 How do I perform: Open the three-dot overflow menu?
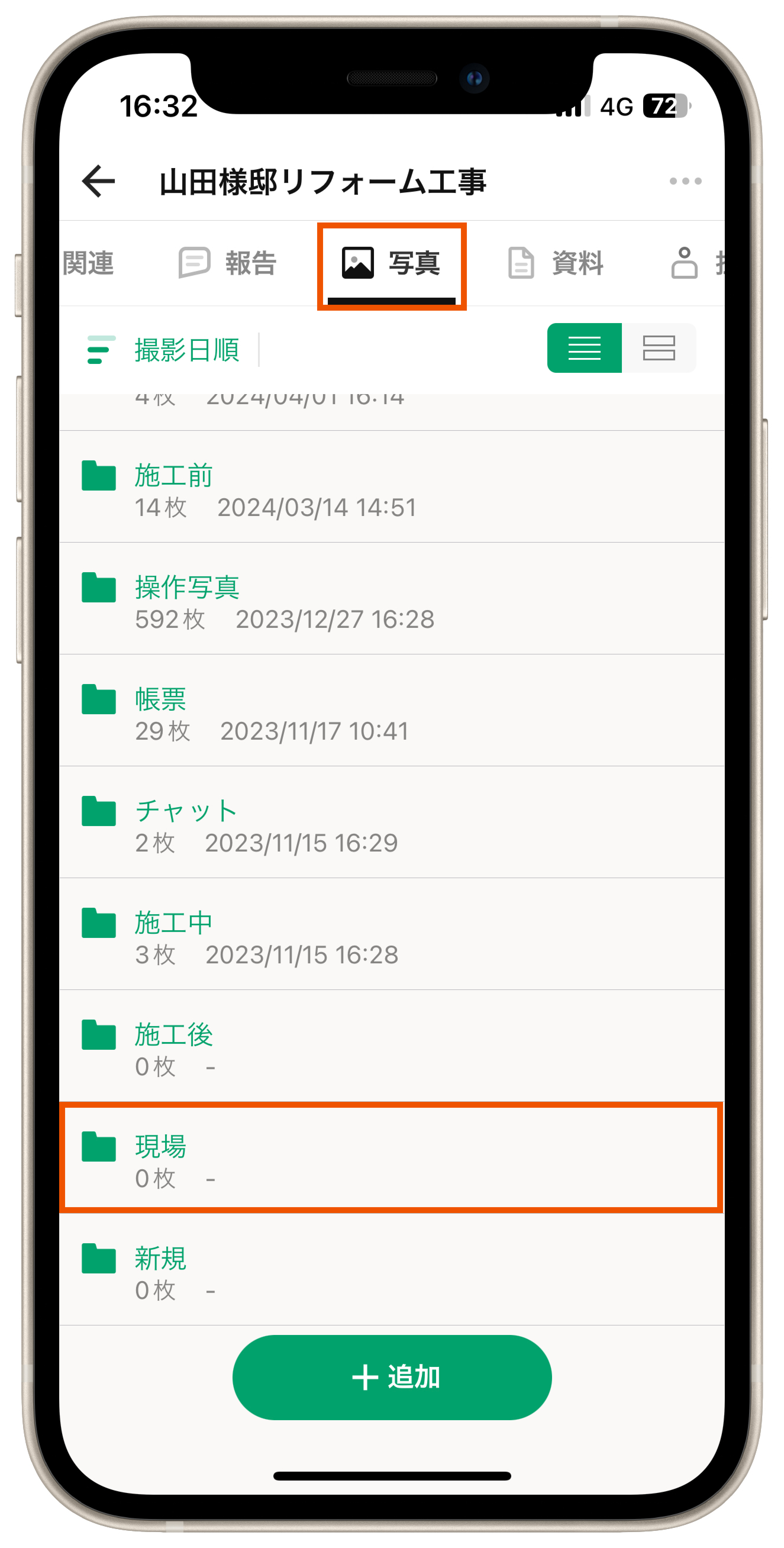coord(685,181)
